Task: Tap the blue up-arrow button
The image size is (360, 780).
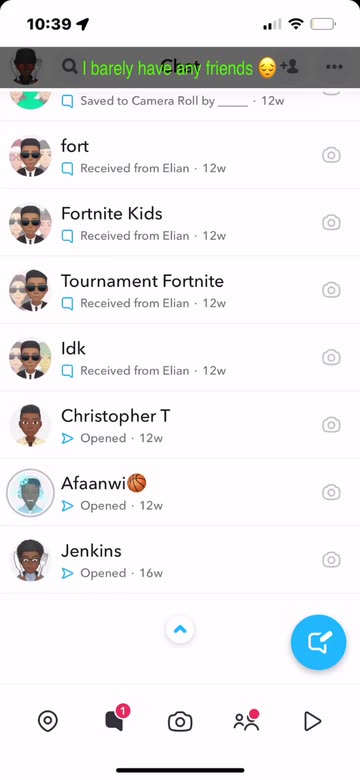Action: coord(180,629)
